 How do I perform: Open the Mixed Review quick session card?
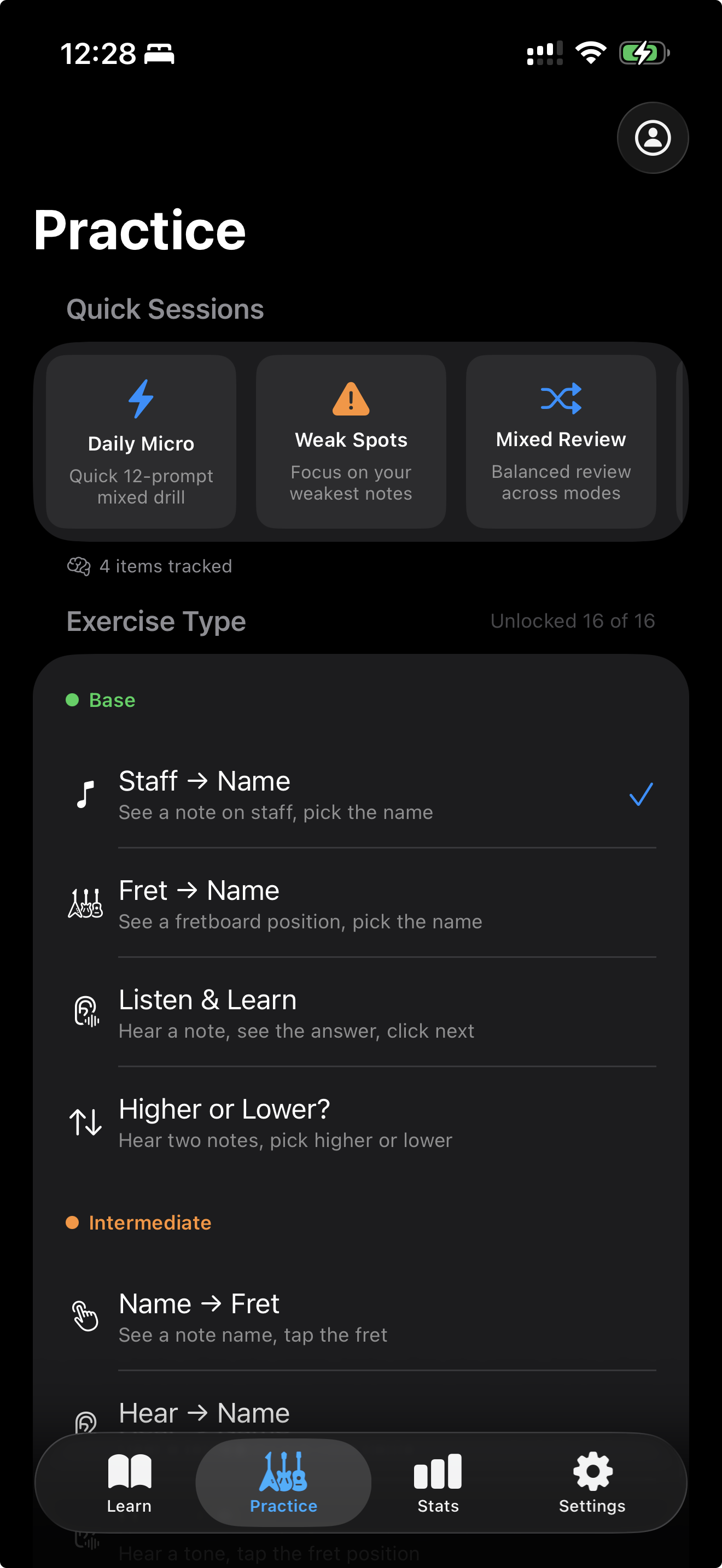[x=560, y=441]
